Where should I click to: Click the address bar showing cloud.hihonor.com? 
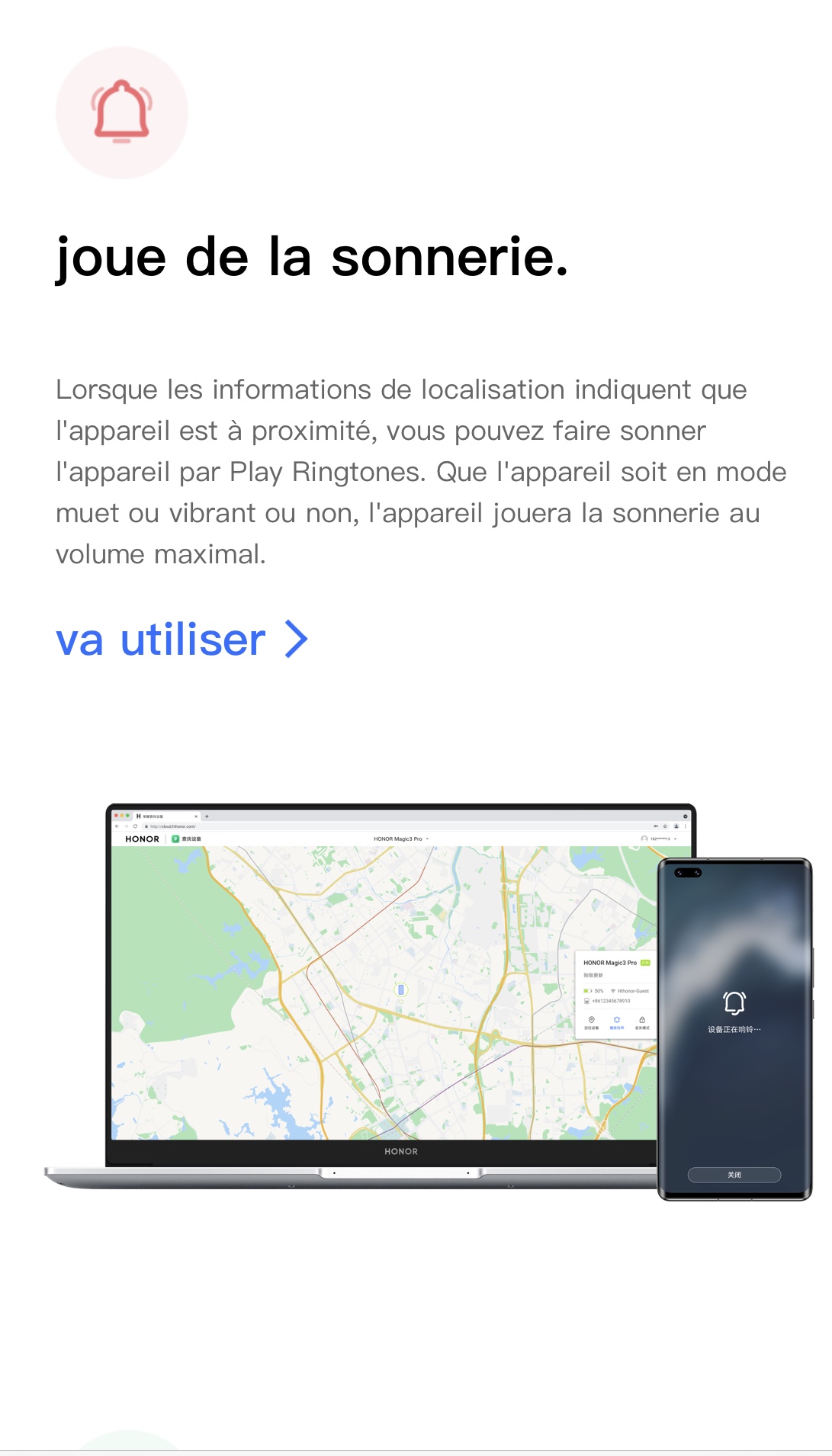(x=175, y=825)
